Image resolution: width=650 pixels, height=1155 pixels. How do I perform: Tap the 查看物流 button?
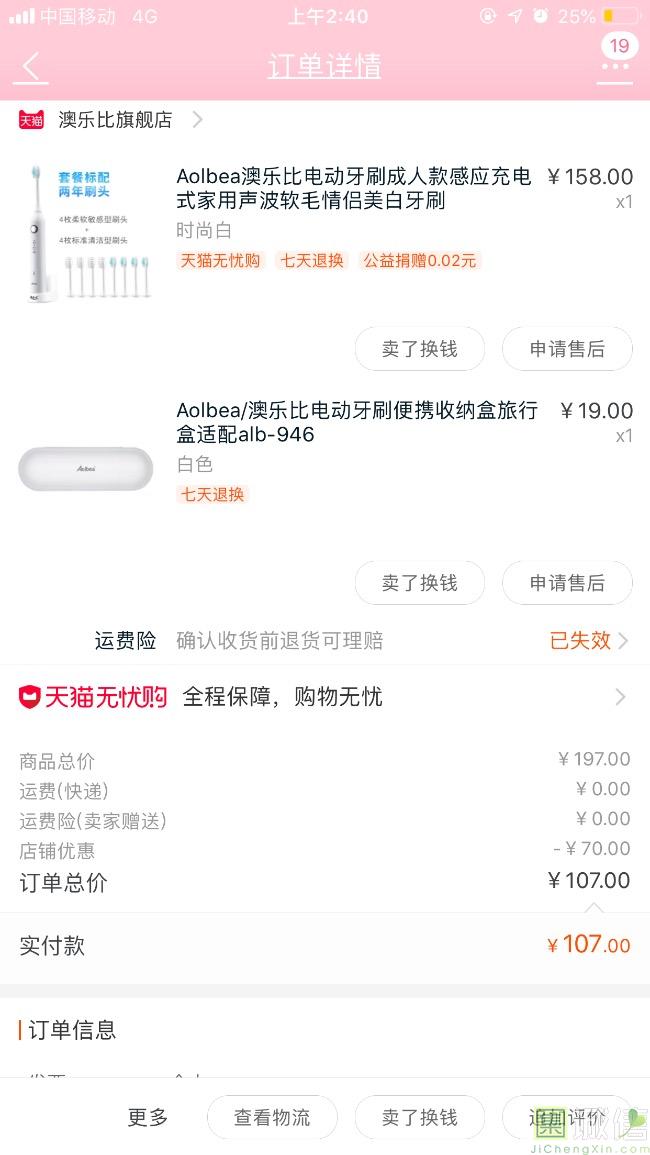272,1118
